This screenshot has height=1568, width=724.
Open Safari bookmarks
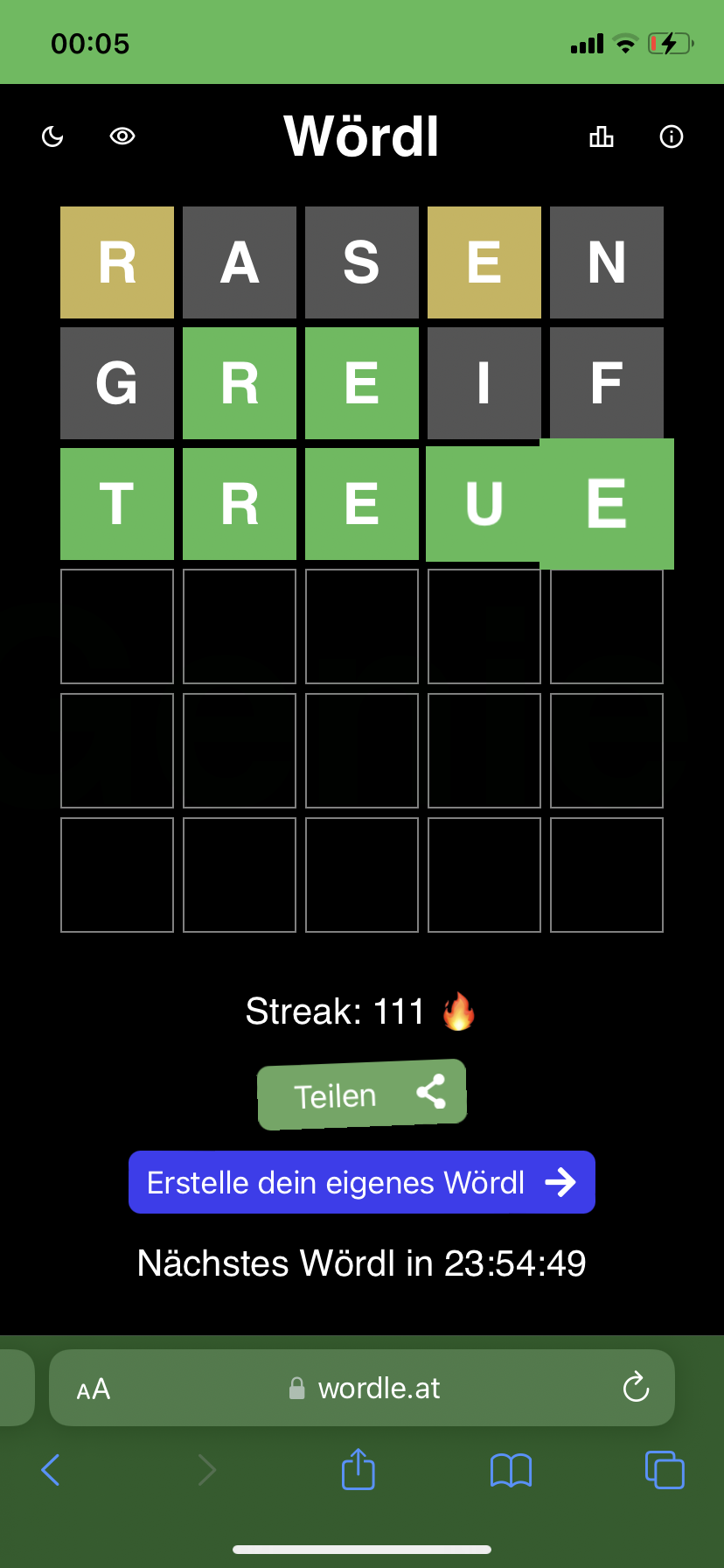pyautogui.click(x=512, y=1470)
